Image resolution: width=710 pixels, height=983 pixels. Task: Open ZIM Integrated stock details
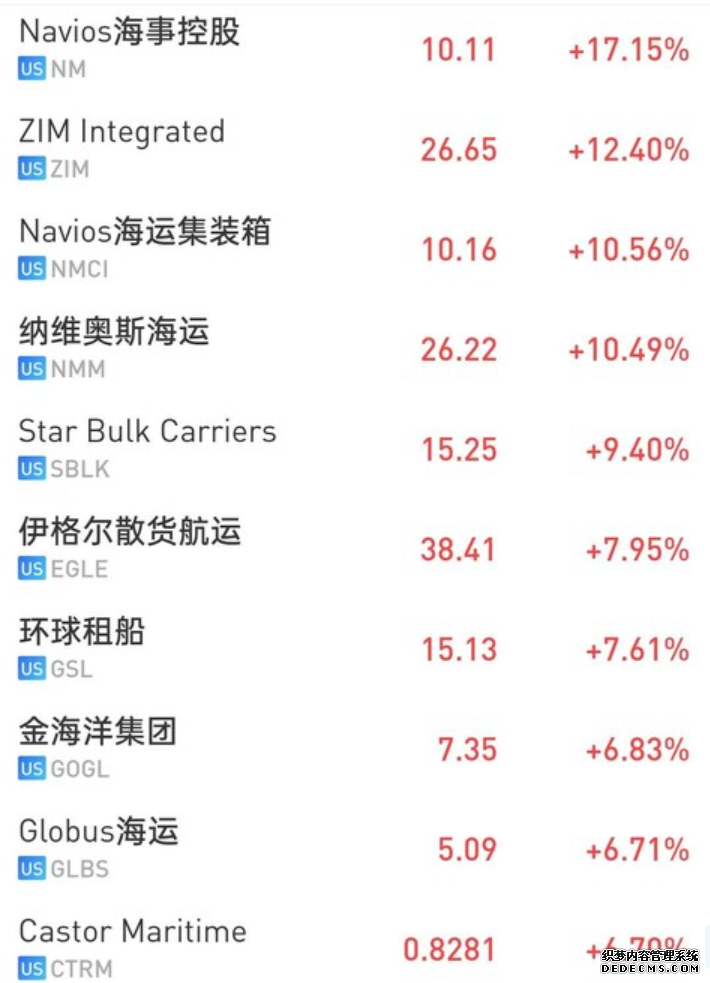click(x=355, y=150)
